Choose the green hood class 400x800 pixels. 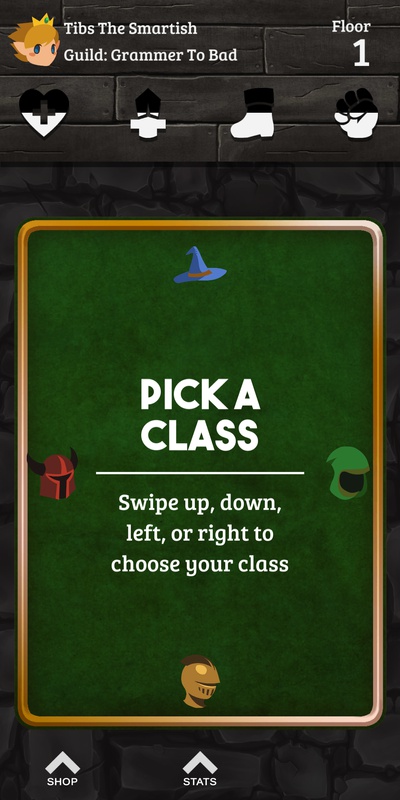pos(348,472)
